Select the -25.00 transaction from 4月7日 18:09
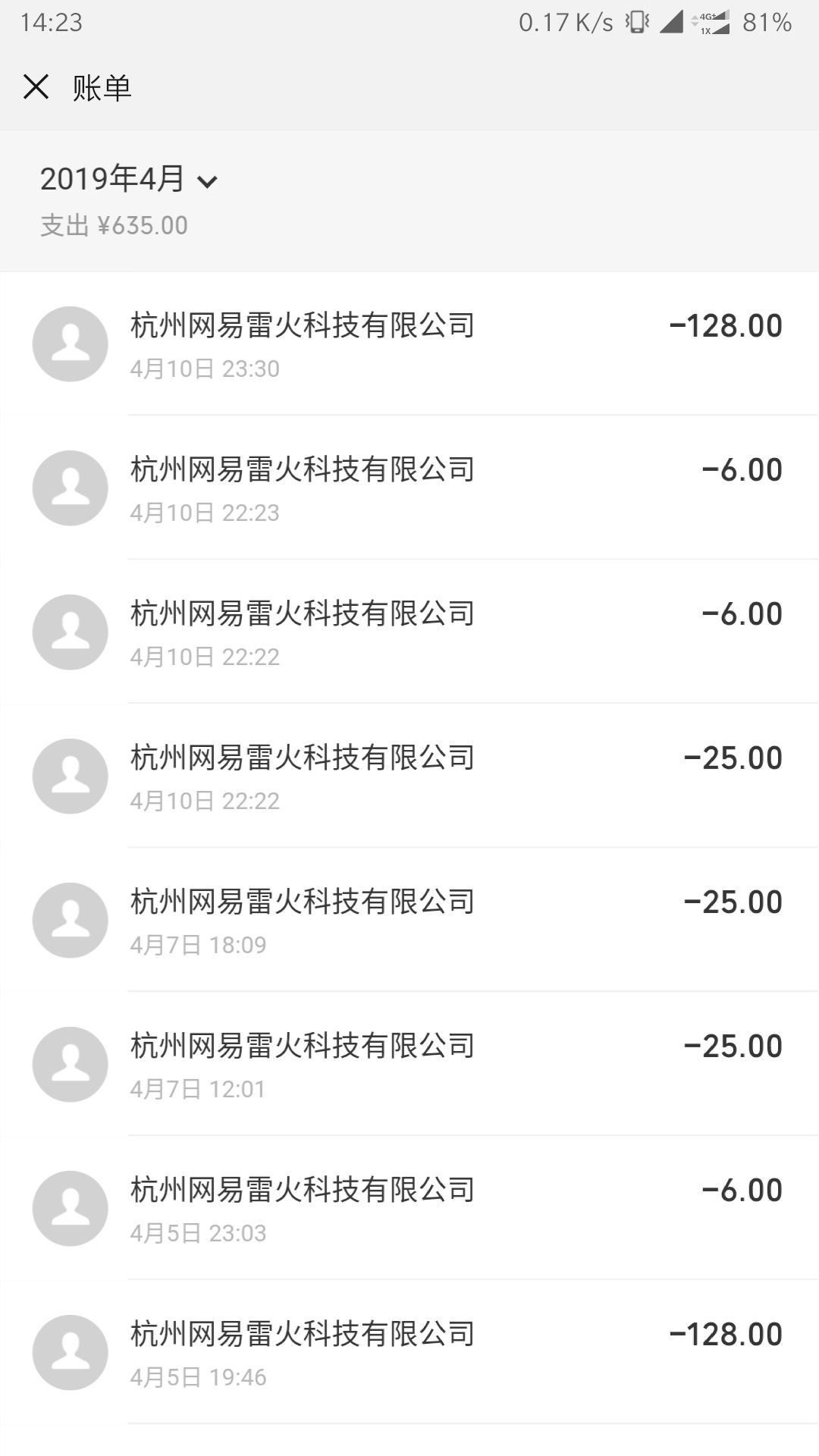Image resolution: width=819 pixels, height=1456 pixels. coord(409,920)
